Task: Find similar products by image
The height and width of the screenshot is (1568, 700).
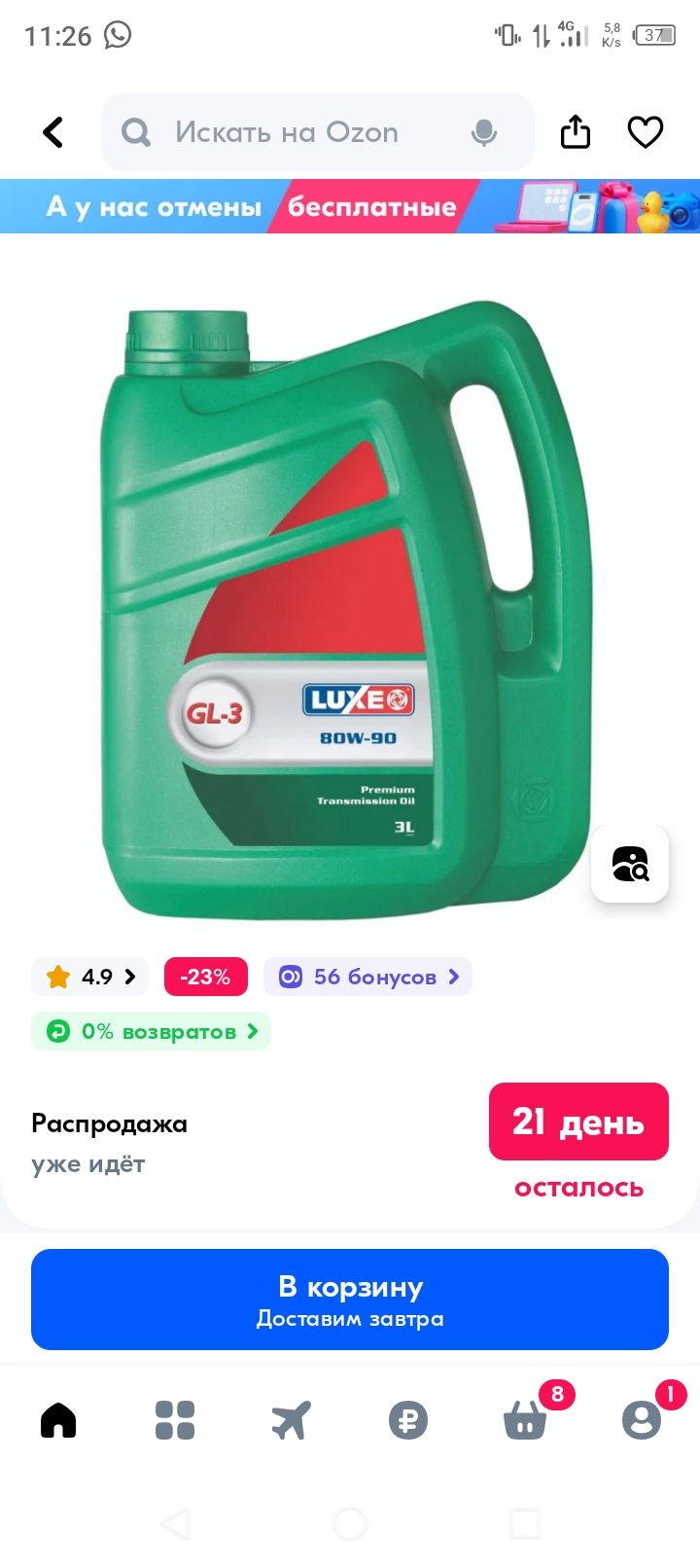Action: pyautogui.click(x=630, y=864)
